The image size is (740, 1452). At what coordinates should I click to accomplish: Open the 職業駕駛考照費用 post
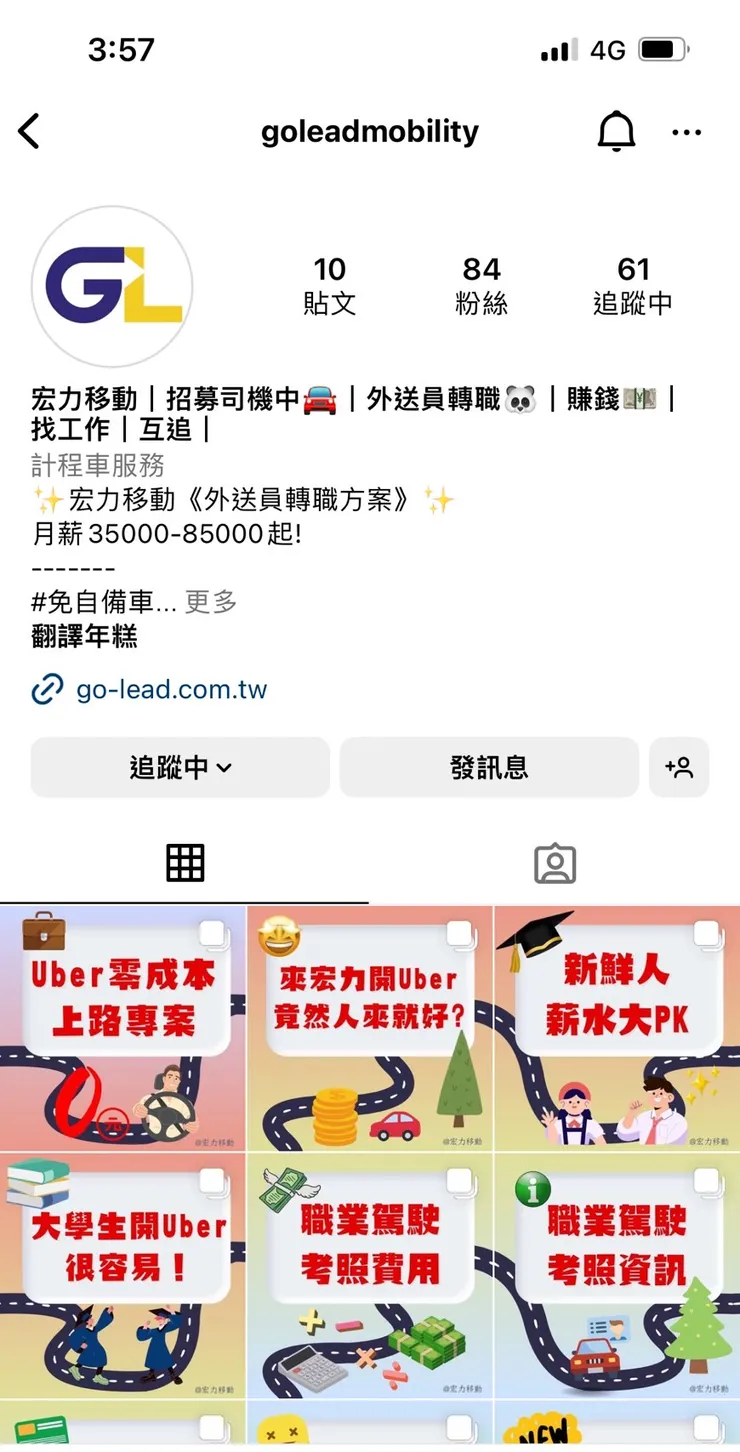coord(370,1275)
